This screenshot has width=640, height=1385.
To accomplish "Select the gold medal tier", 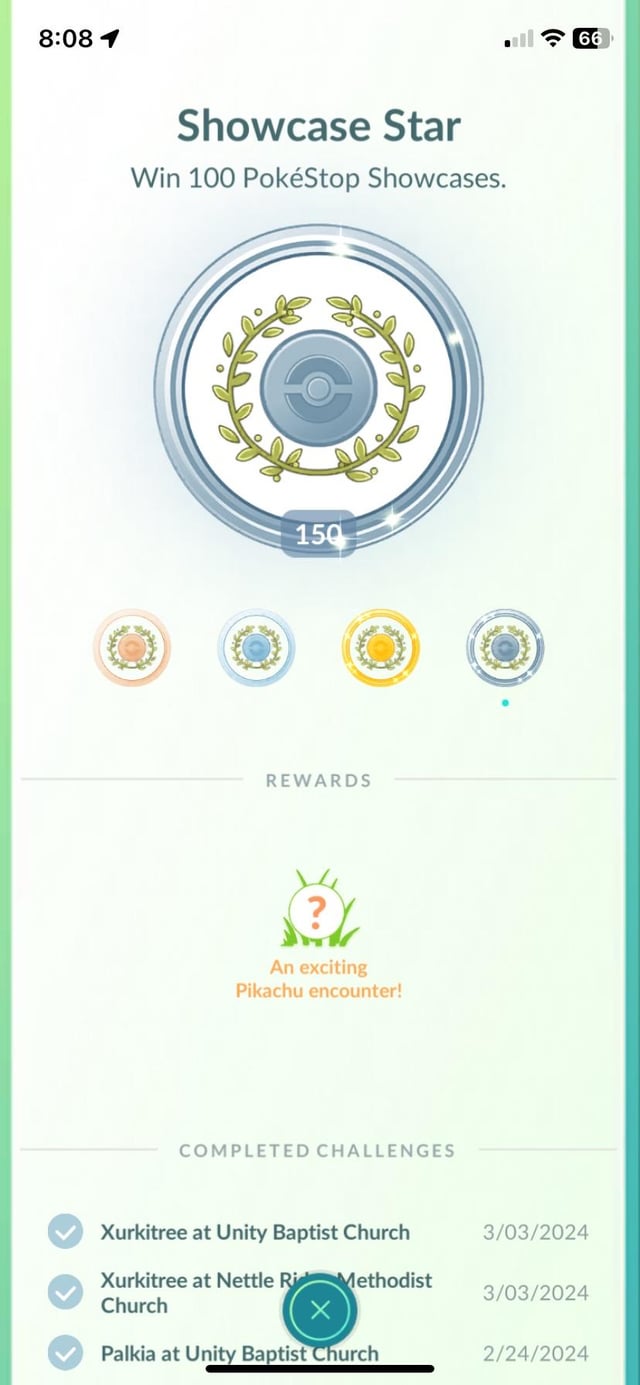I will 381,648.
